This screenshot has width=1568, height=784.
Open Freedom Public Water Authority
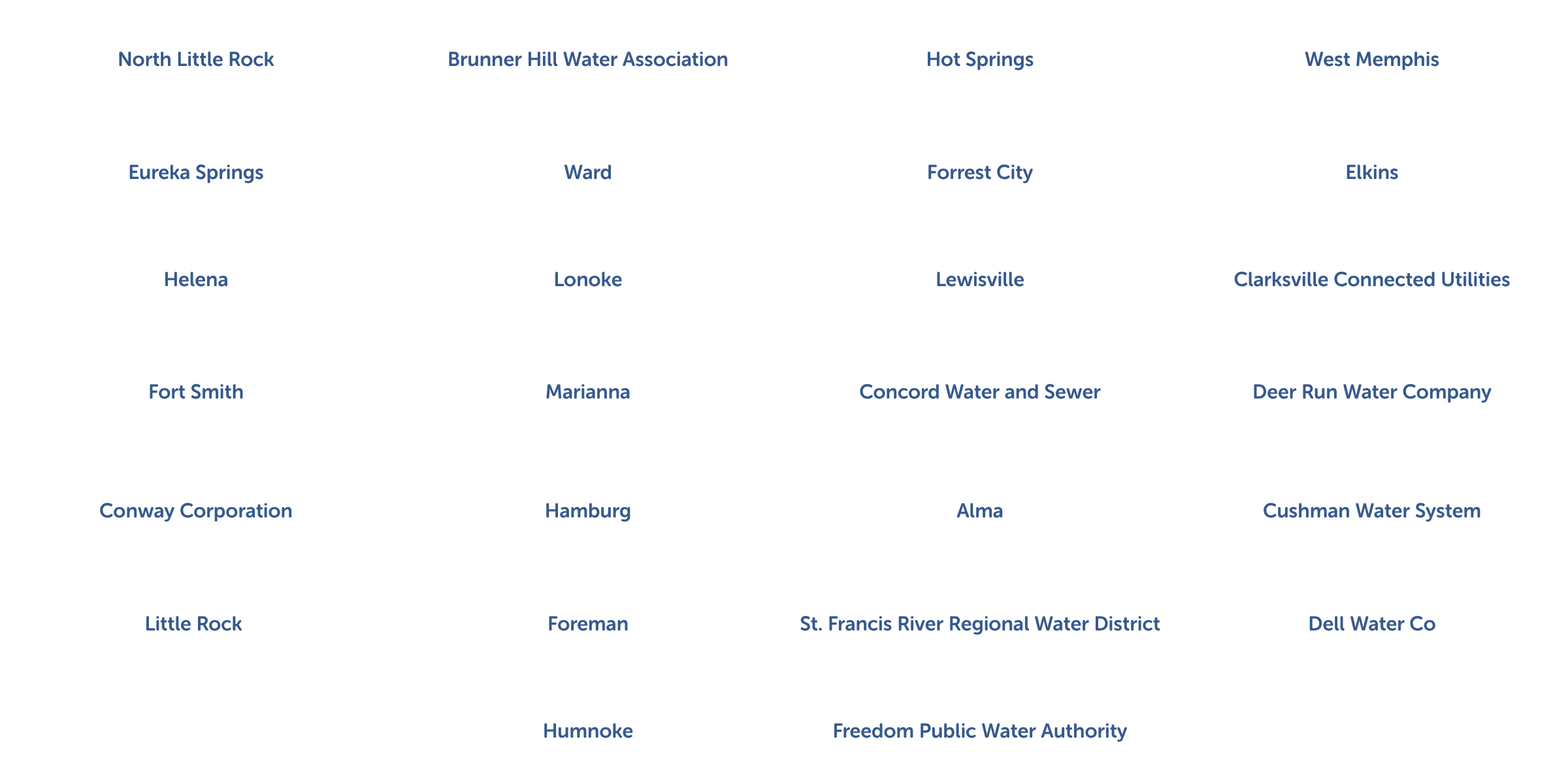979,731
